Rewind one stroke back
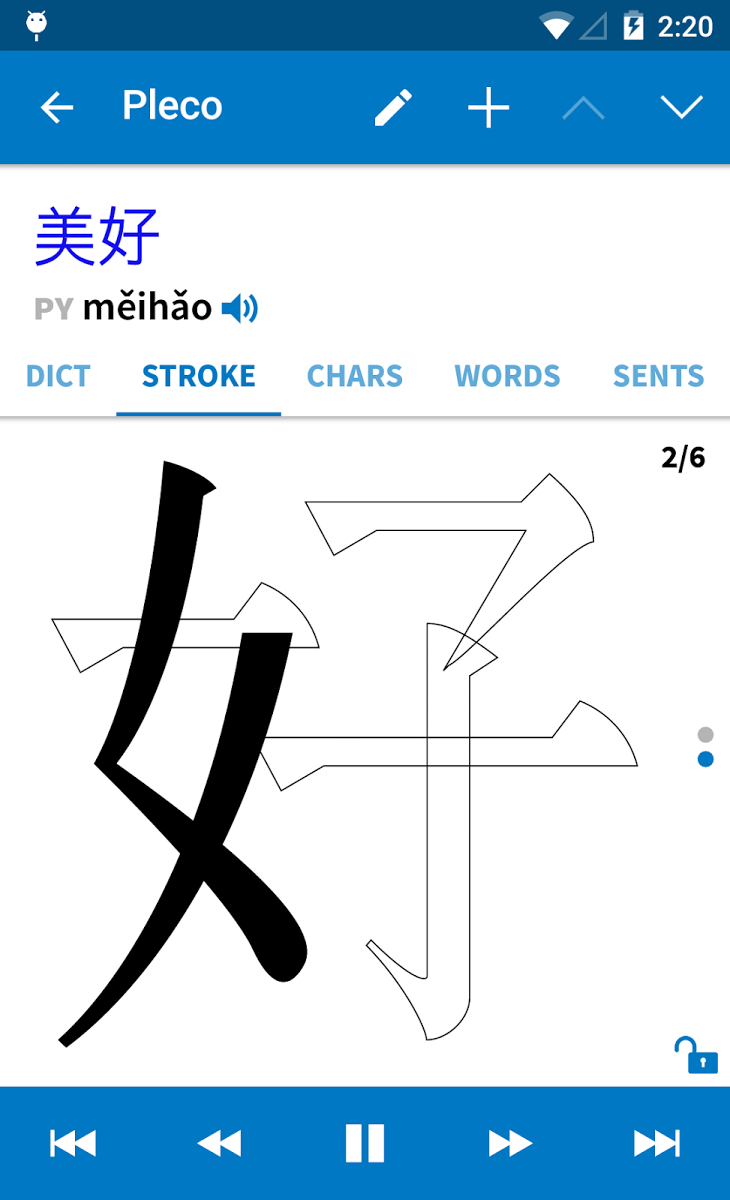 (220, 1143)
